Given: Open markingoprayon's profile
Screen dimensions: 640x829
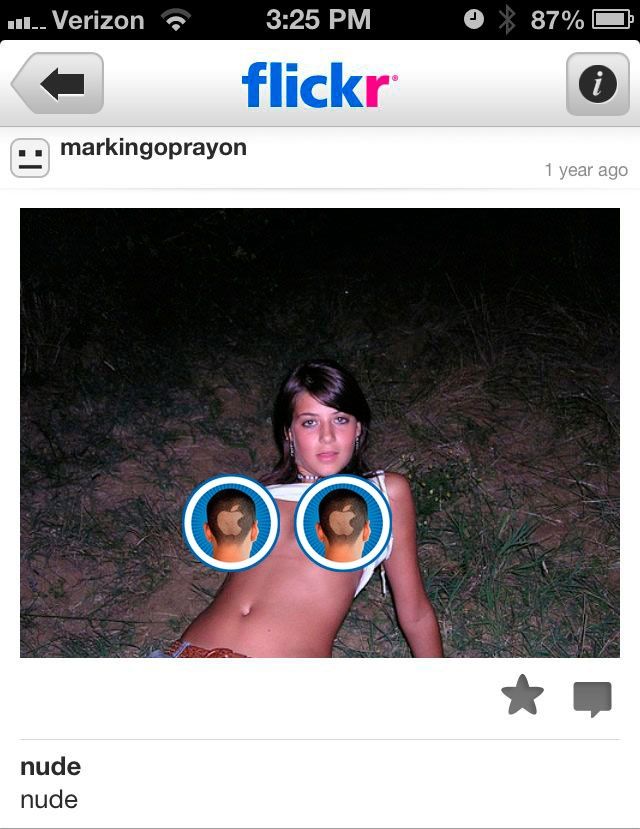Looking at the screenshot, I should coord(152,148).
